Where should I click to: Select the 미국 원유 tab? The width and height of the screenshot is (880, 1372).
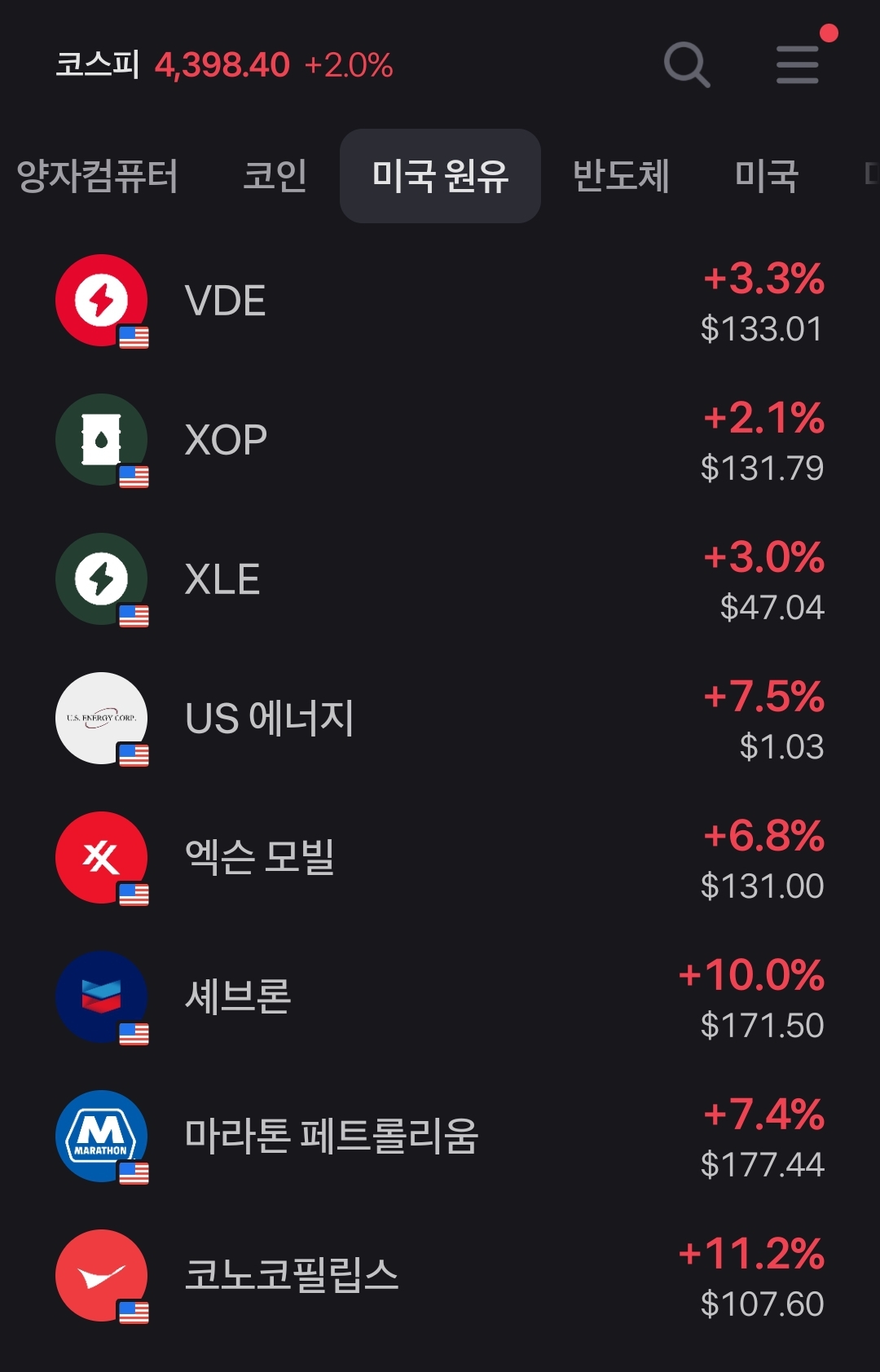pyautogui.click(x=440, y=176)
